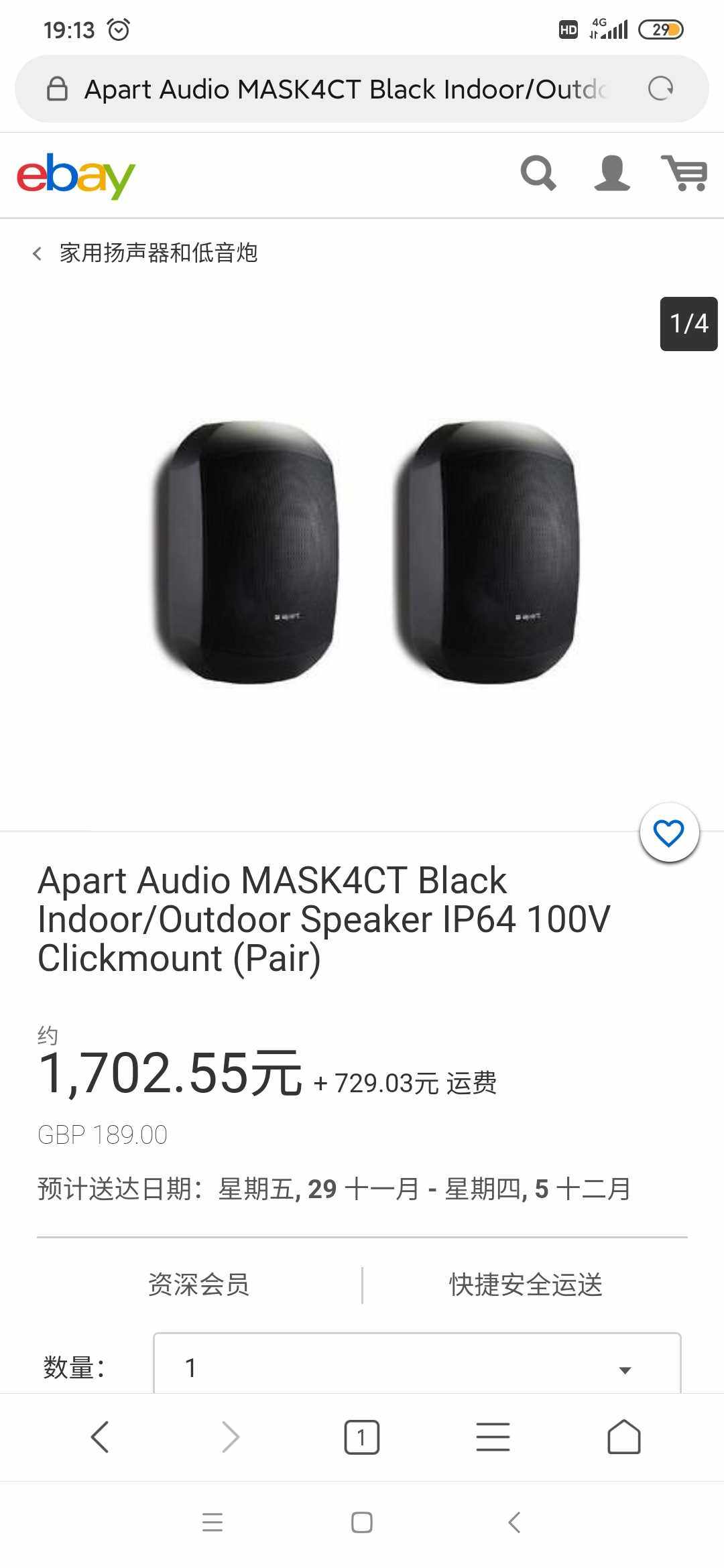Expand the 数量 quantity dropdown

417,1367
